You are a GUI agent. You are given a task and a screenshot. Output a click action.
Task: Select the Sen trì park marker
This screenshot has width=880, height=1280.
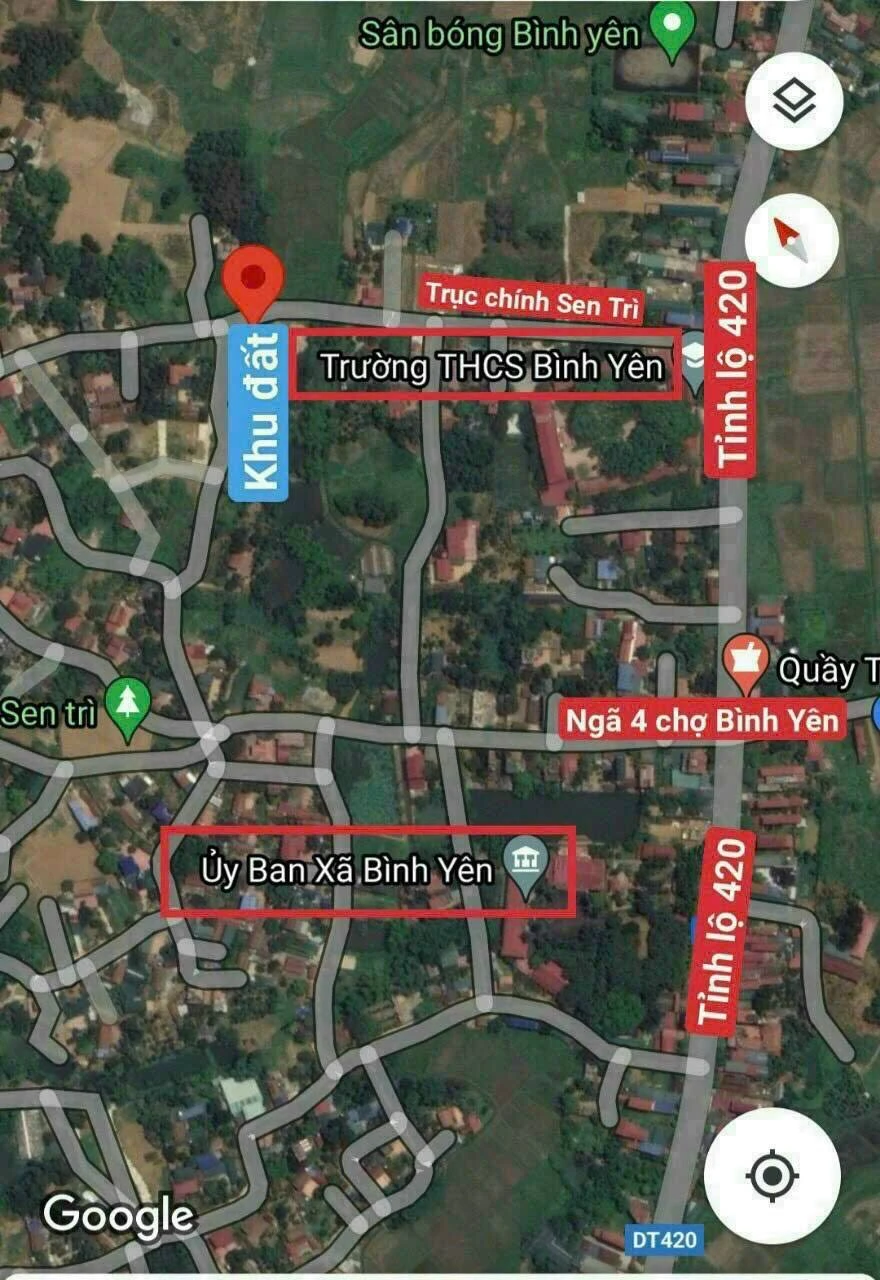pos(127,707)
